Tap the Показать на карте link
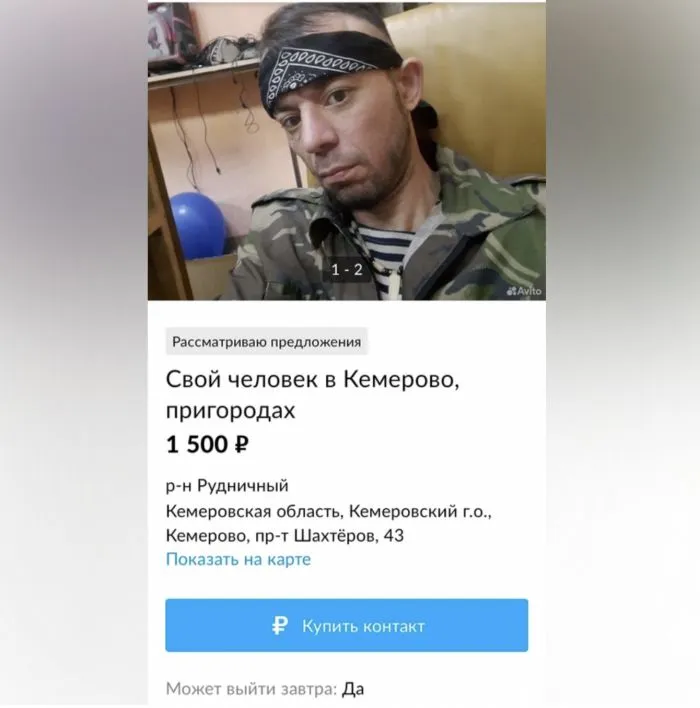Image resolution: width=700 pixels, height=708 pixels. [x=238, y=559]
